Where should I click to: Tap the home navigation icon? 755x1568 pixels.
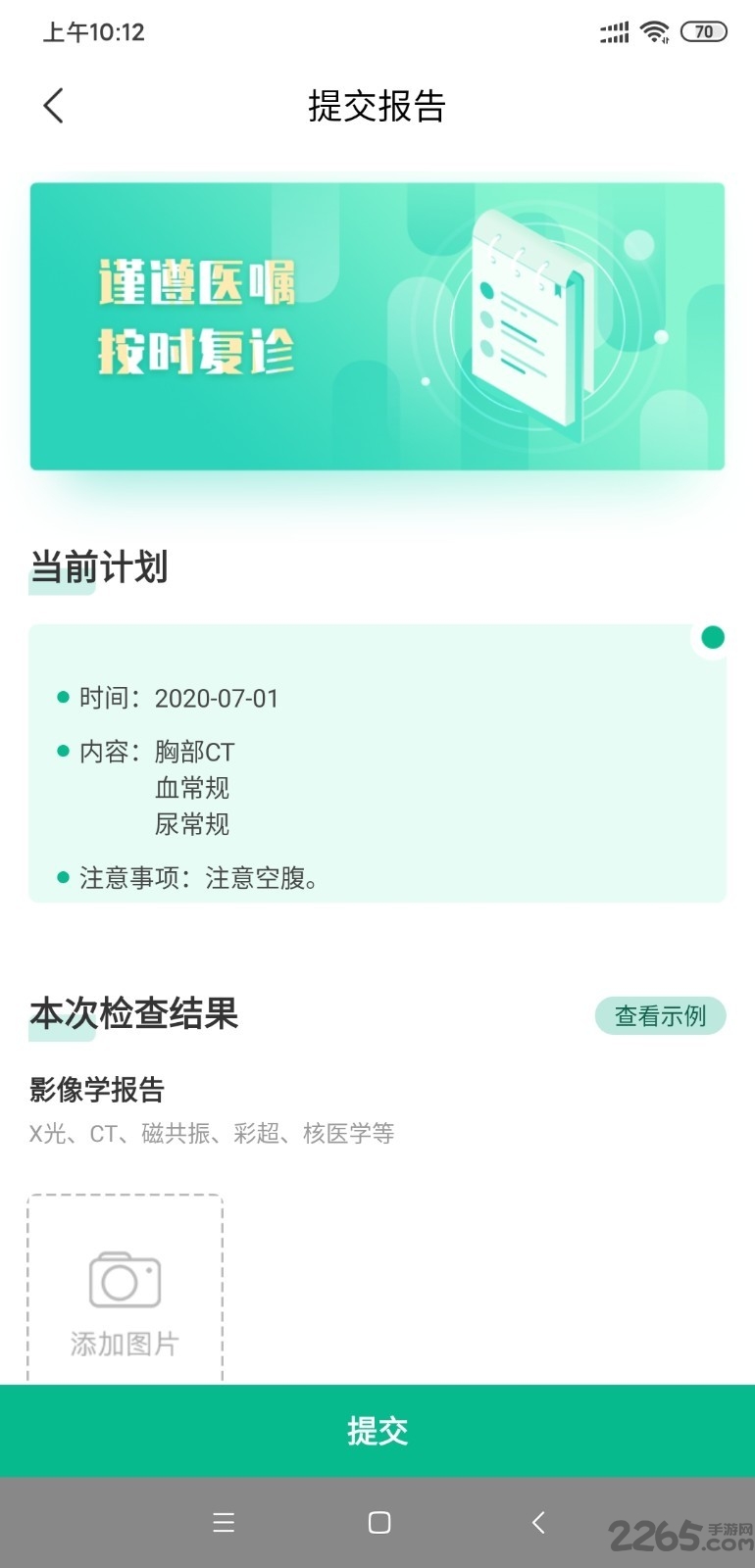[x=377, y=1523]
